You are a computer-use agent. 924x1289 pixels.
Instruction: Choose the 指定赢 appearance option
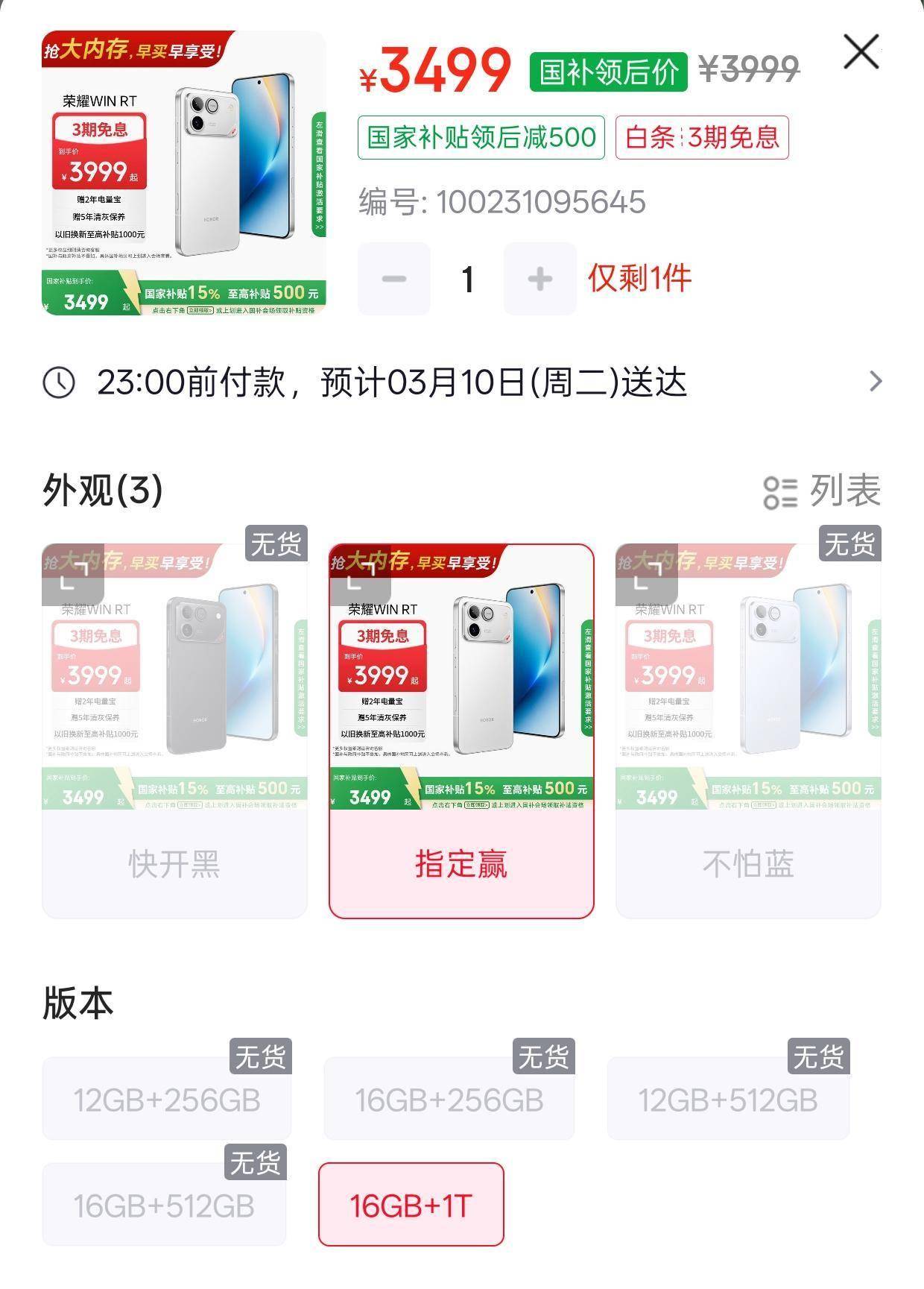pyautogui.click(x=461, y=863)
